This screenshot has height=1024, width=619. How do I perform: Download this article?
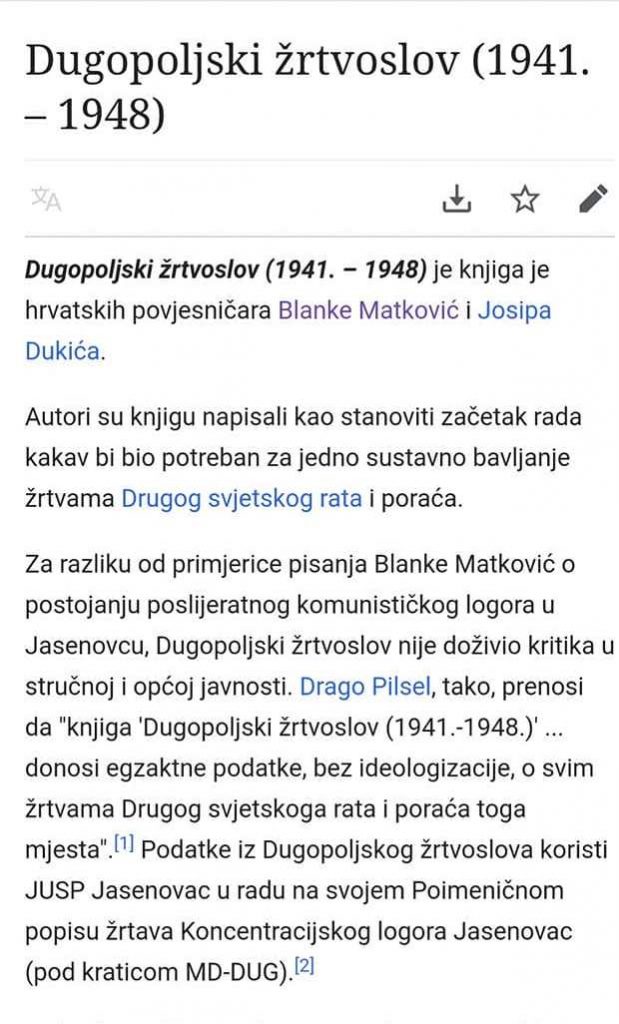(456, 199)
